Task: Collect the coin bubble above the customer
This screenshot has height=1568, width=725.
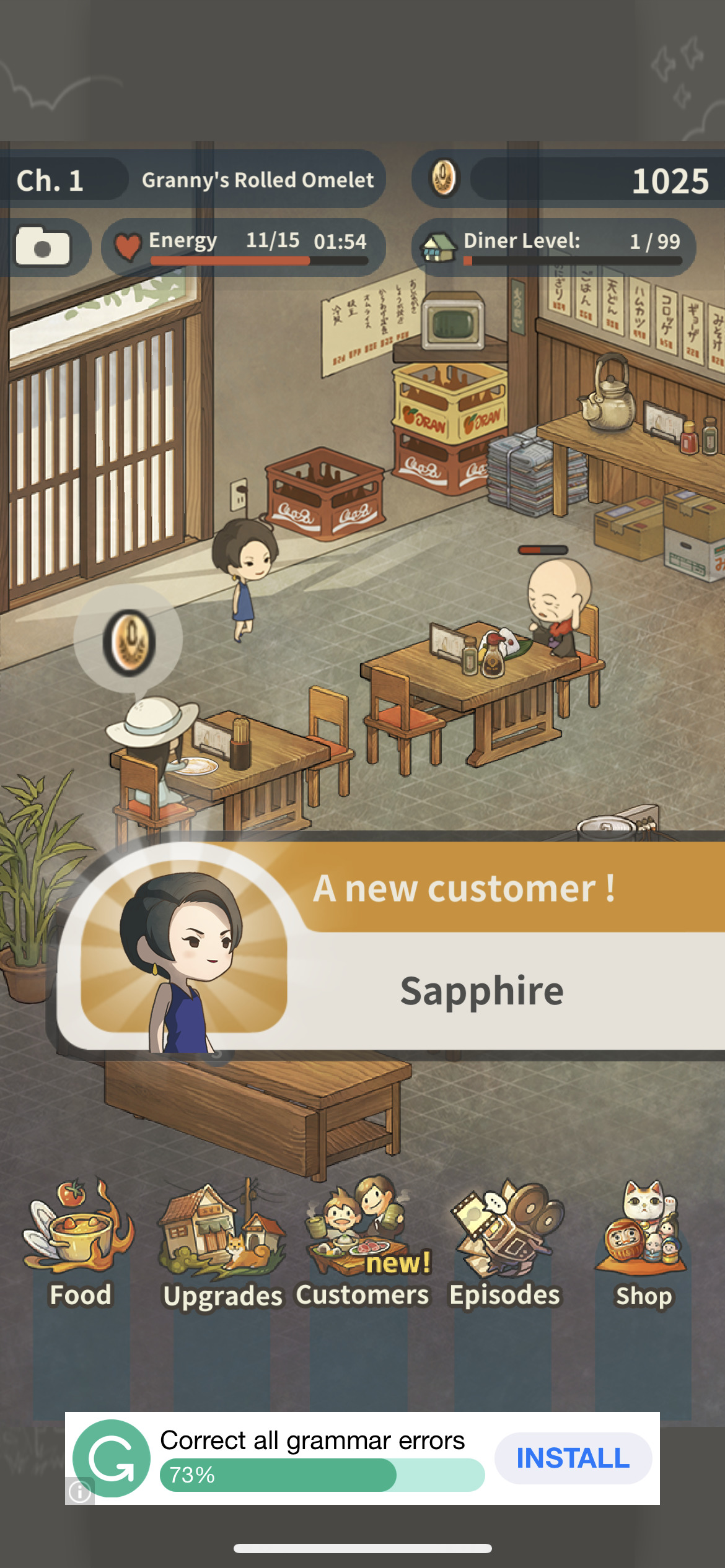Action: tap(128, 640)
